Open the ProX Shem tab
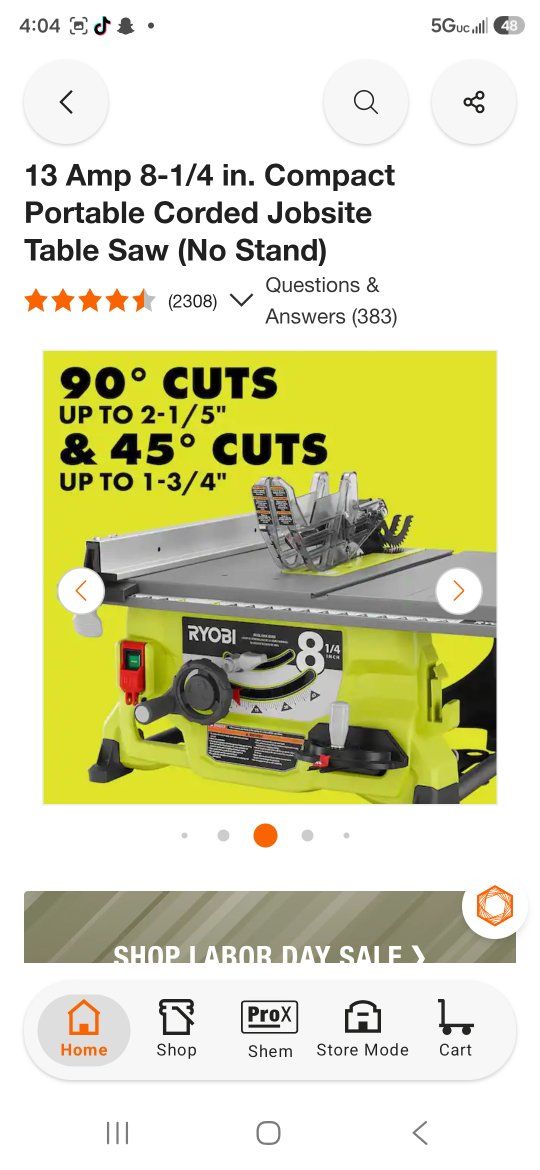 point(270,1030)
